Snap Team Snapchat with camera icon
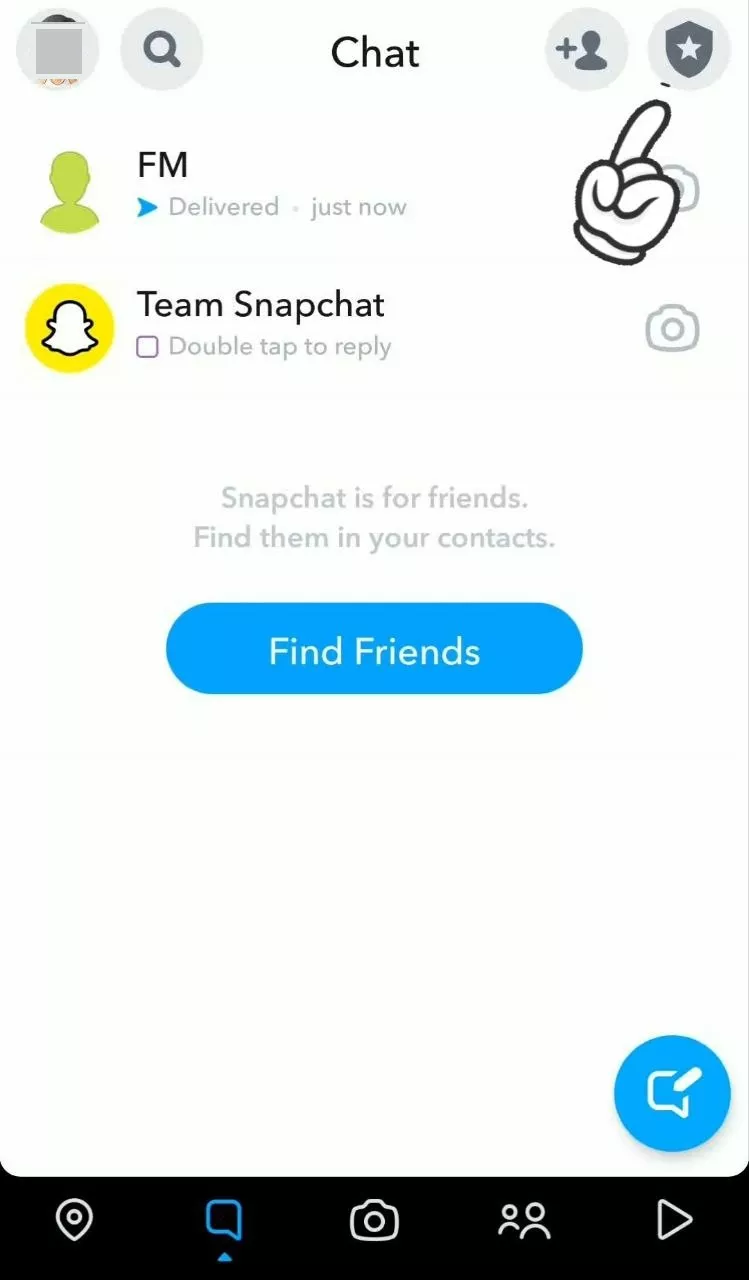The height and width of the screenshot is (1280, 749). click(x=671, y=329)
